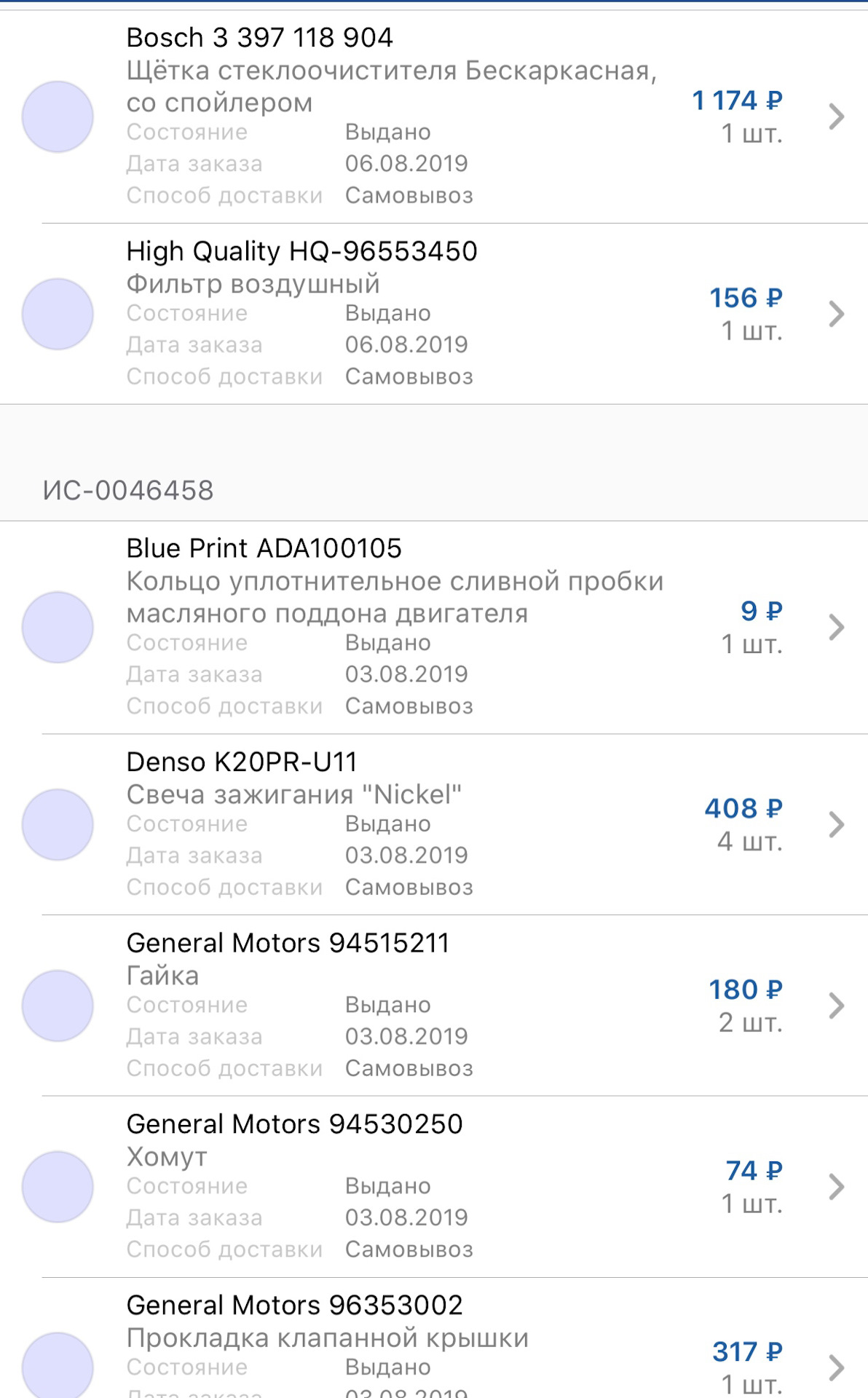Expand the Denso K20PR-U11 order details
The image size is (868, 1398).
tap(836, 825)
